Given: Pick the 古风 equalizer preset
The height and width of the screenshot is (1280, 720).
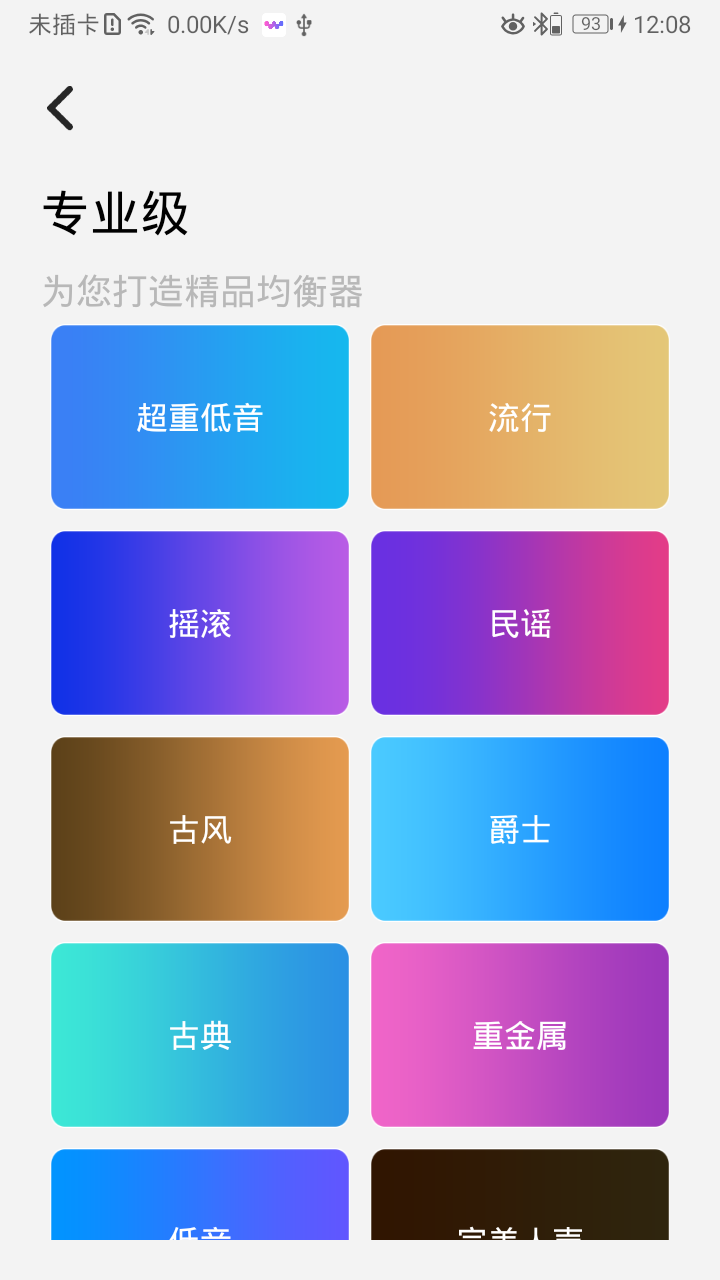Looking at the screenshot, I should pyautogui.click(x=200, y=829).
